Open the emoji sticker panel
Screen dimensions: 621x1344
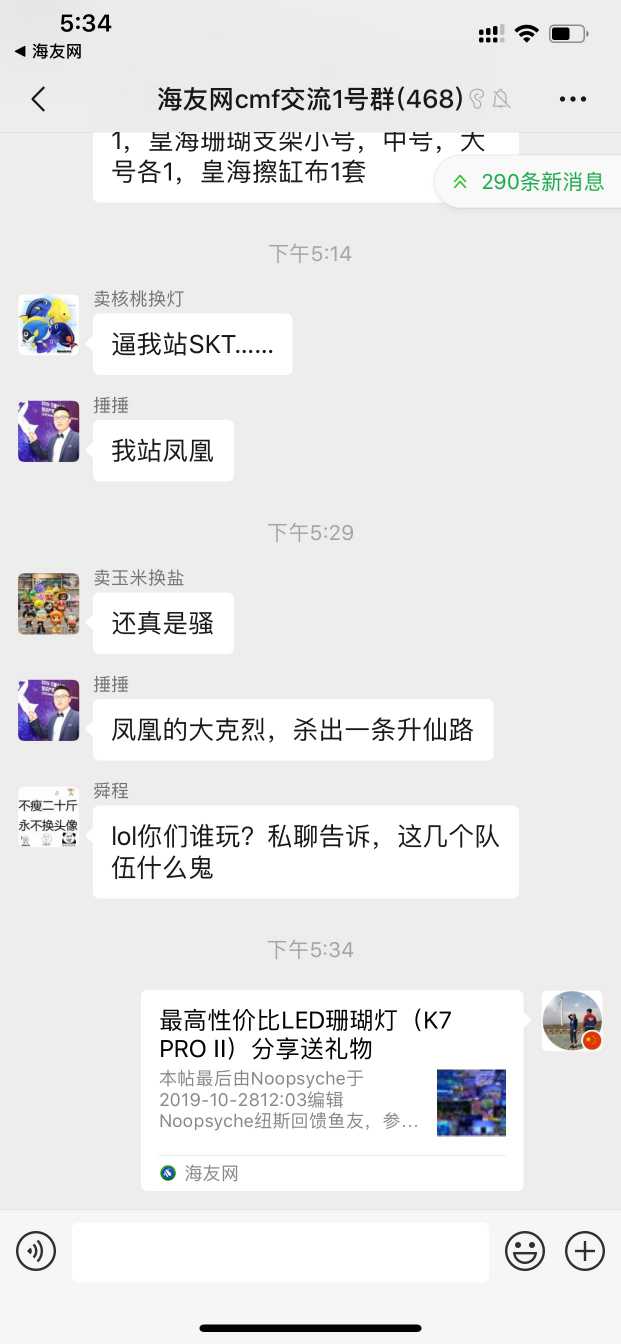pyautogui.click(x=525, y=1250)
